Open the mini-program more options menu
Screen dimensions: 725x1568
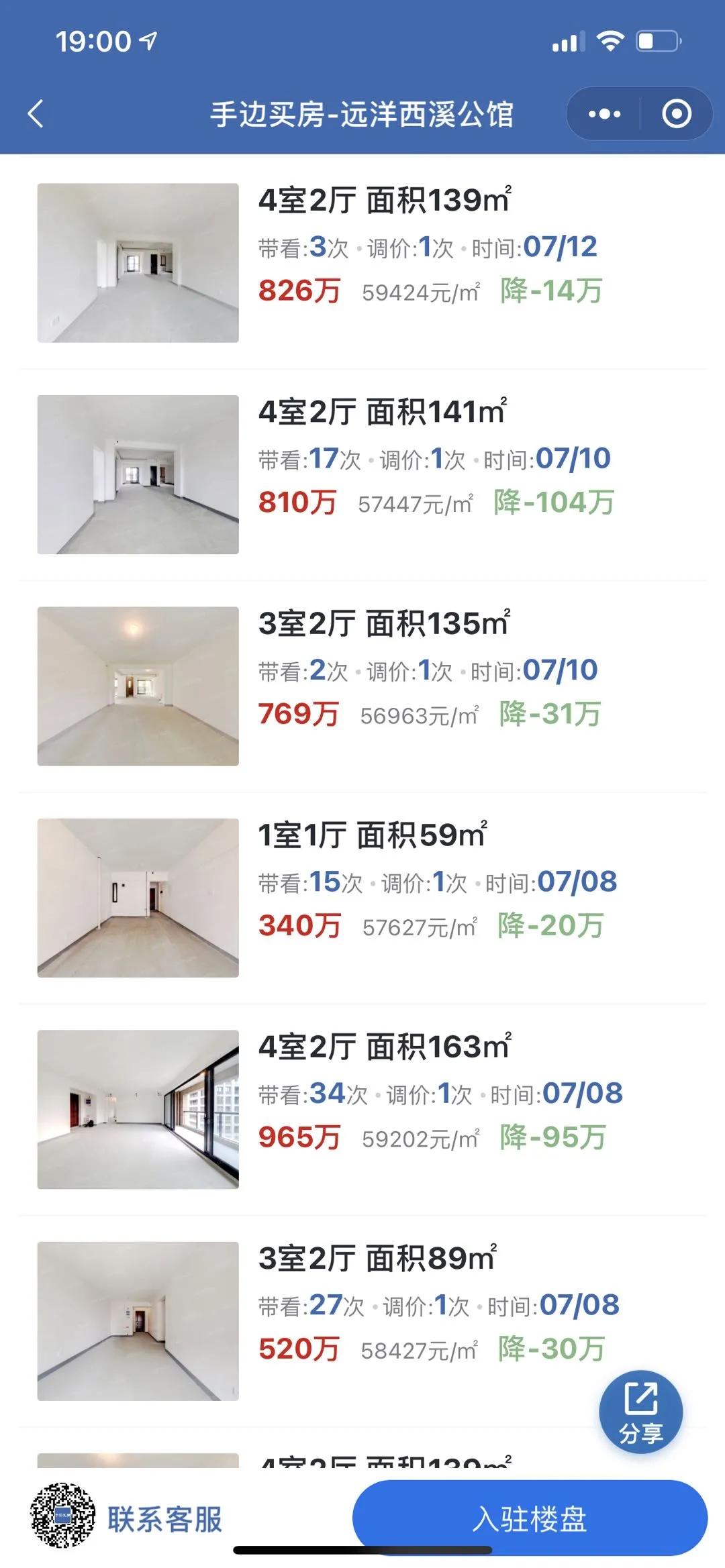pyautogui.click(x=603, y=114)
